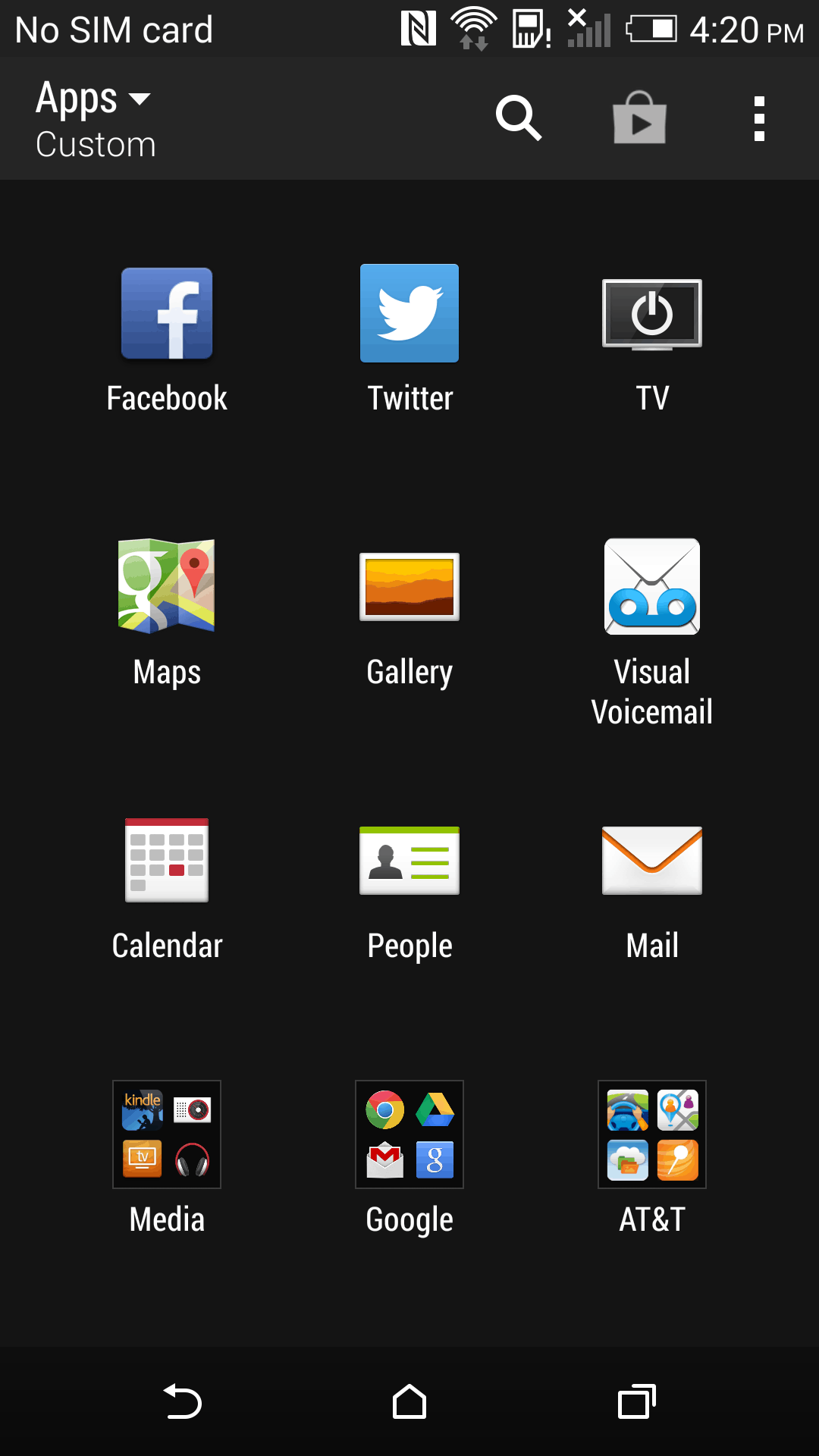Screen dimensions: 819x1456
Task: Search for an app
Action: [x=519, y=118]
